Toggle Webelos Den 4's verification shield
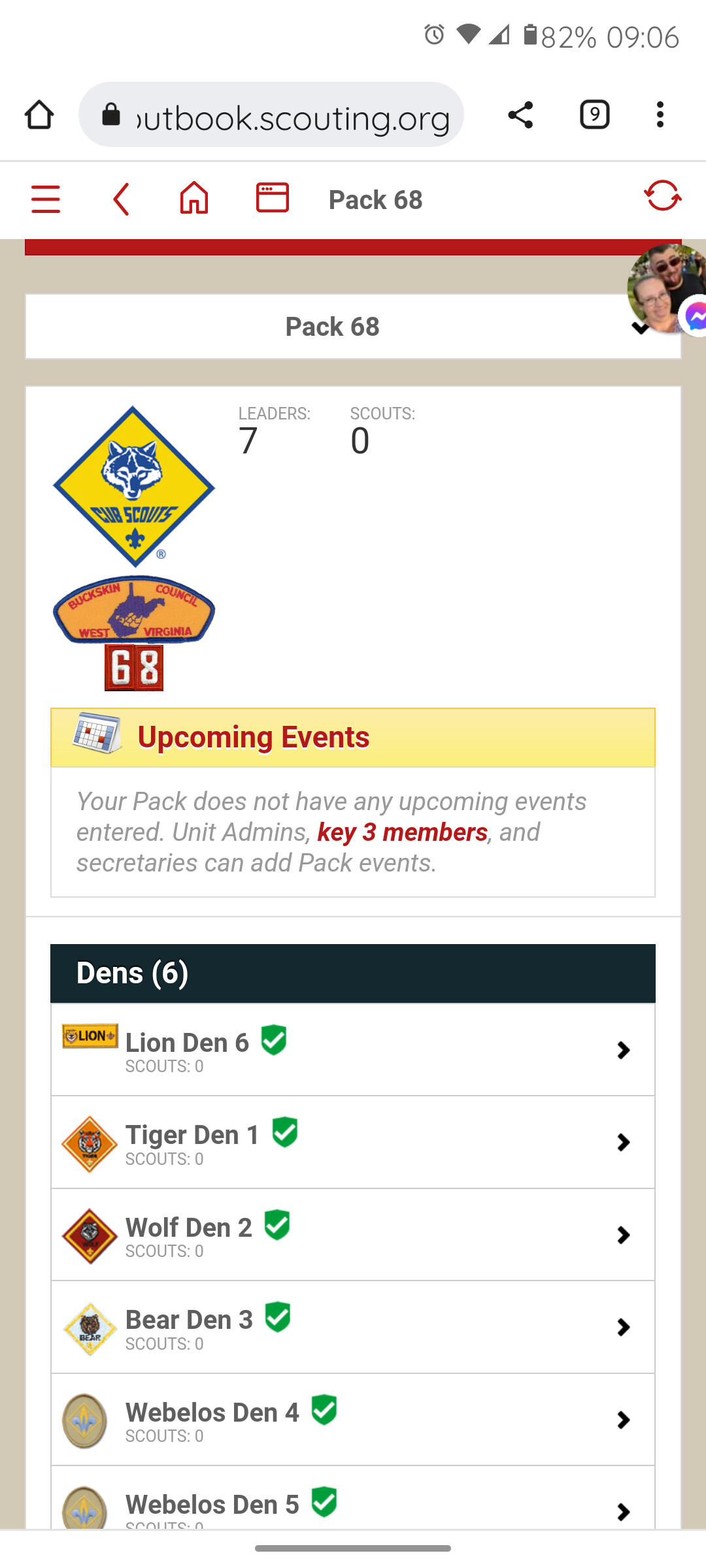The width and height of the screenshot is (706, 1568). click(x=326, y=1410)
